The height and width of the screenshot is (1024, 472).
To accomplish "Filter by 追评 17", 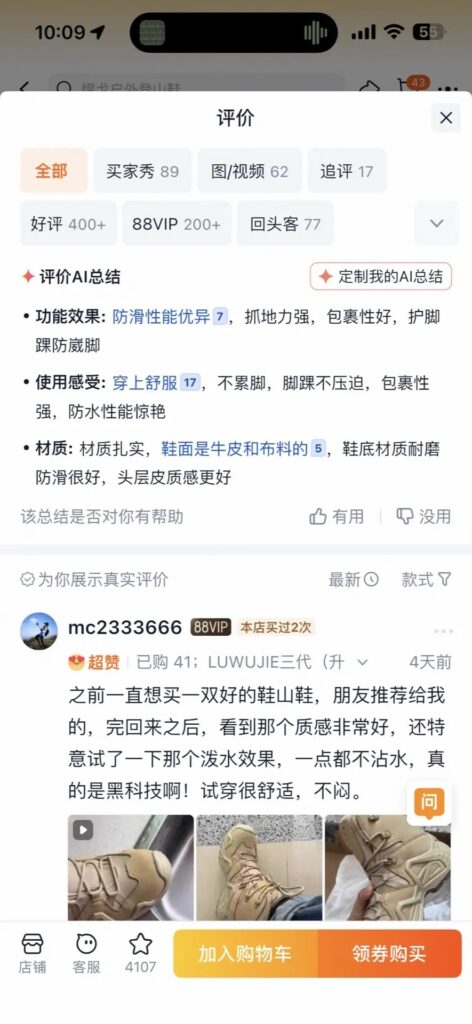I will (347, 170).
